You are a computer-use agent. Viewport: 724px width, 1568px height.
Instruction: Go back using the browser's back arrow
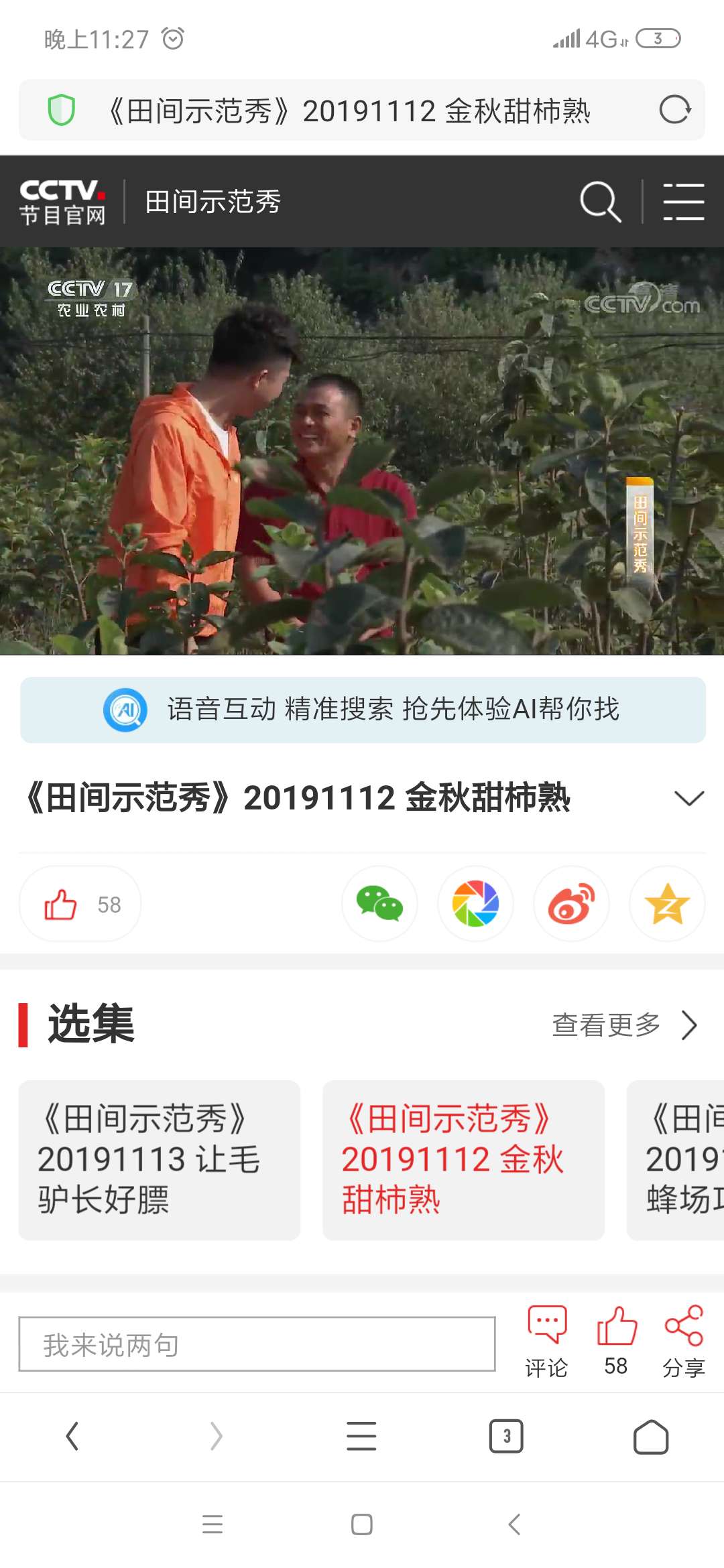pos(72,1436)
